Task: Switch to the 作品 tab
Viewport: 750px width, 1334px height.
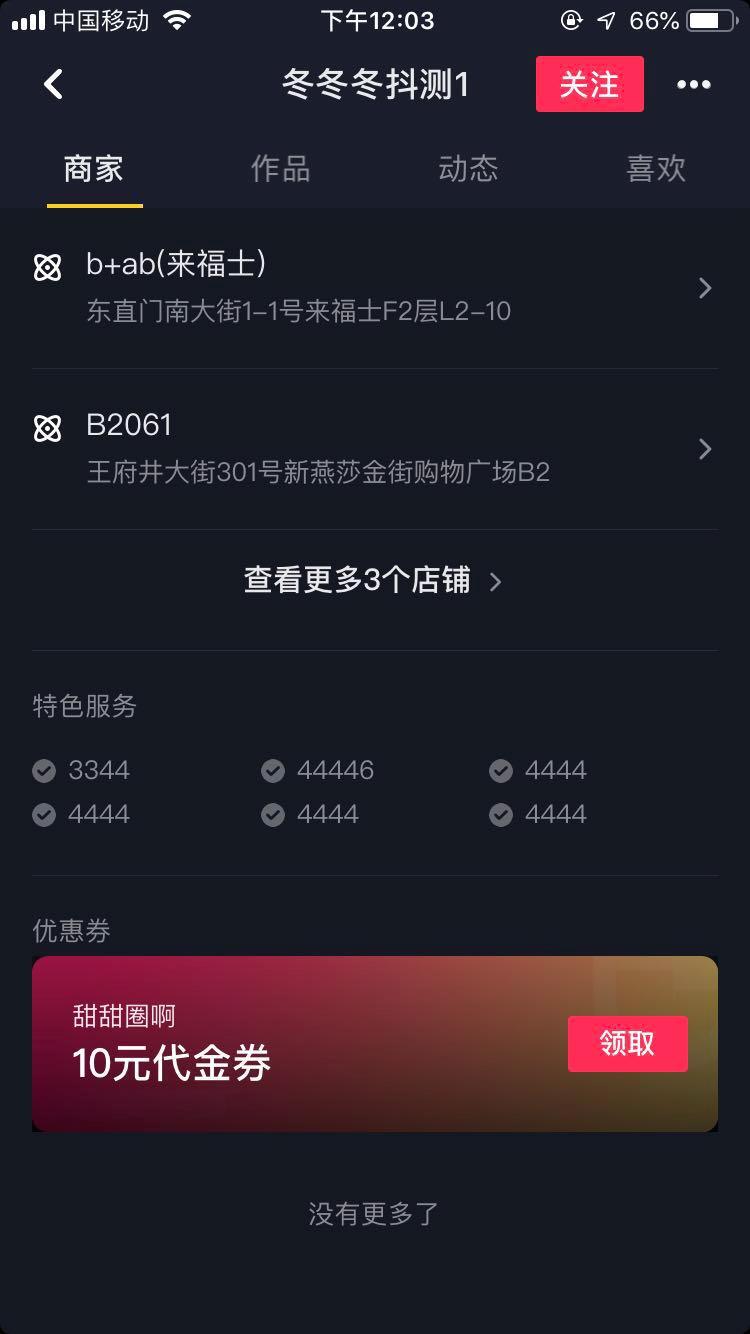Action: (x=280, y=169)
